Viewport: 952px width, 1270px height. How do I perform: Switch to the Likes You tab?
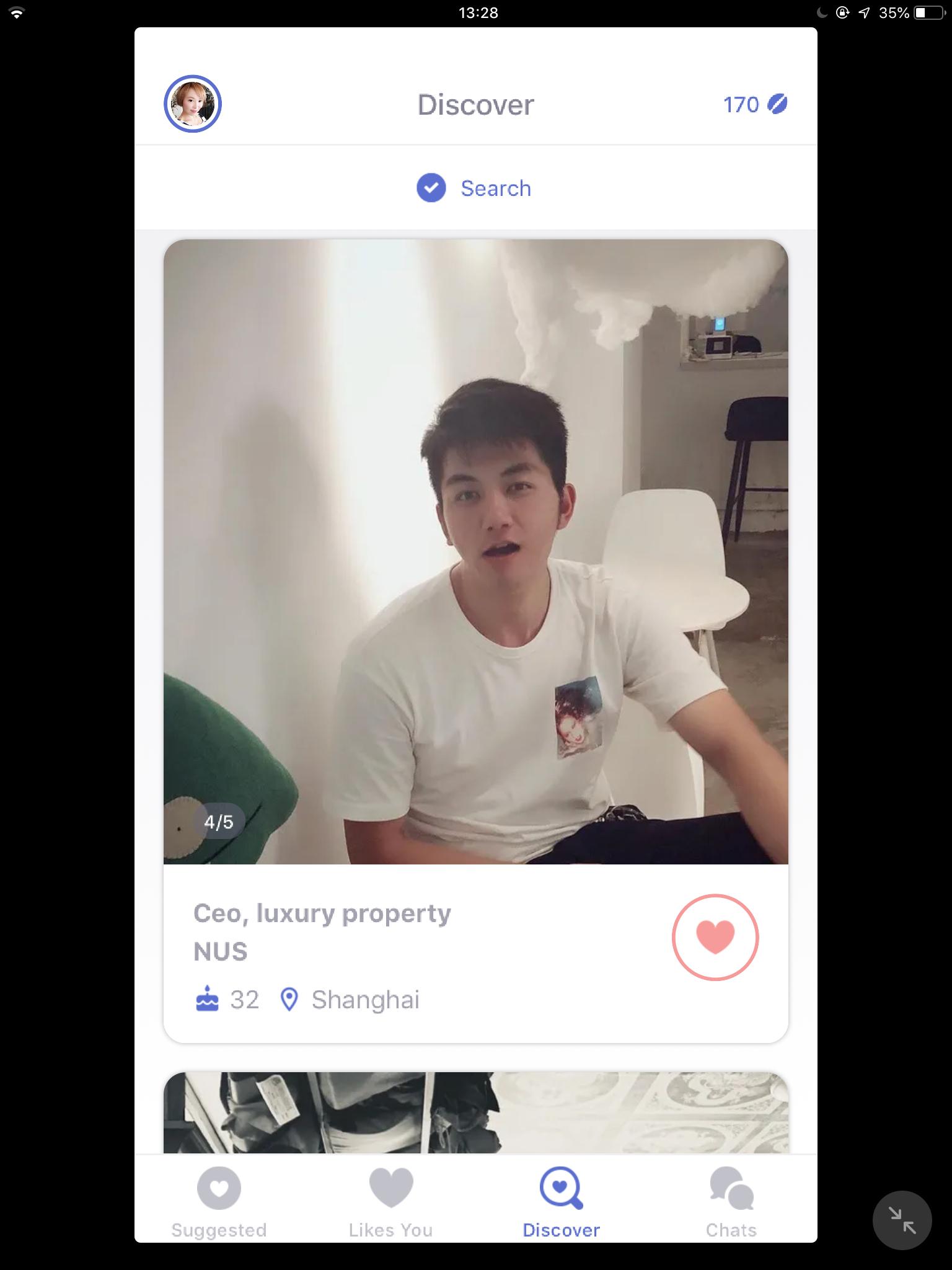coord(390,1203)
